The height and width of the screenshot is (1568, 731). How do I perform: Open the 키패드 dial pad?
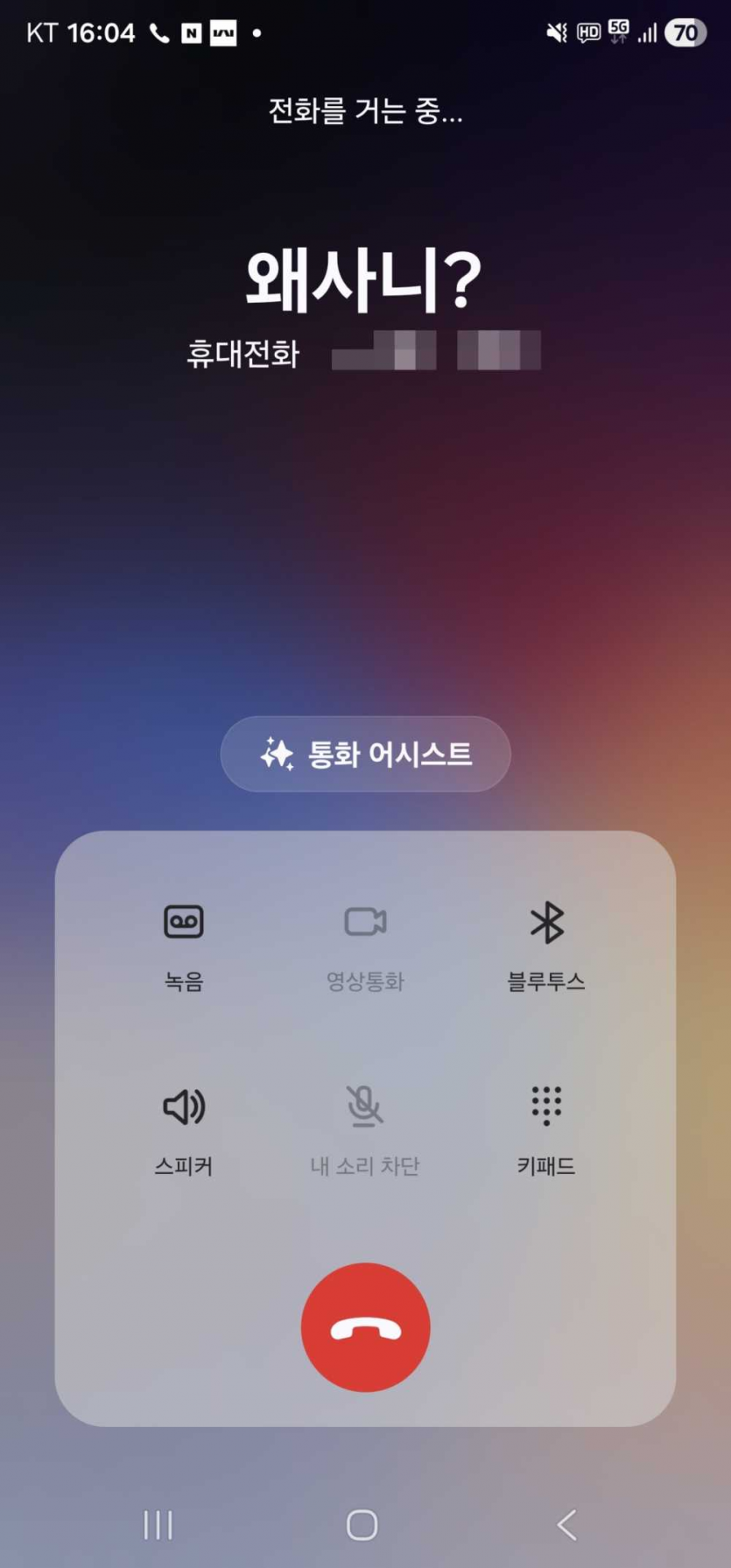point(546,1131)
